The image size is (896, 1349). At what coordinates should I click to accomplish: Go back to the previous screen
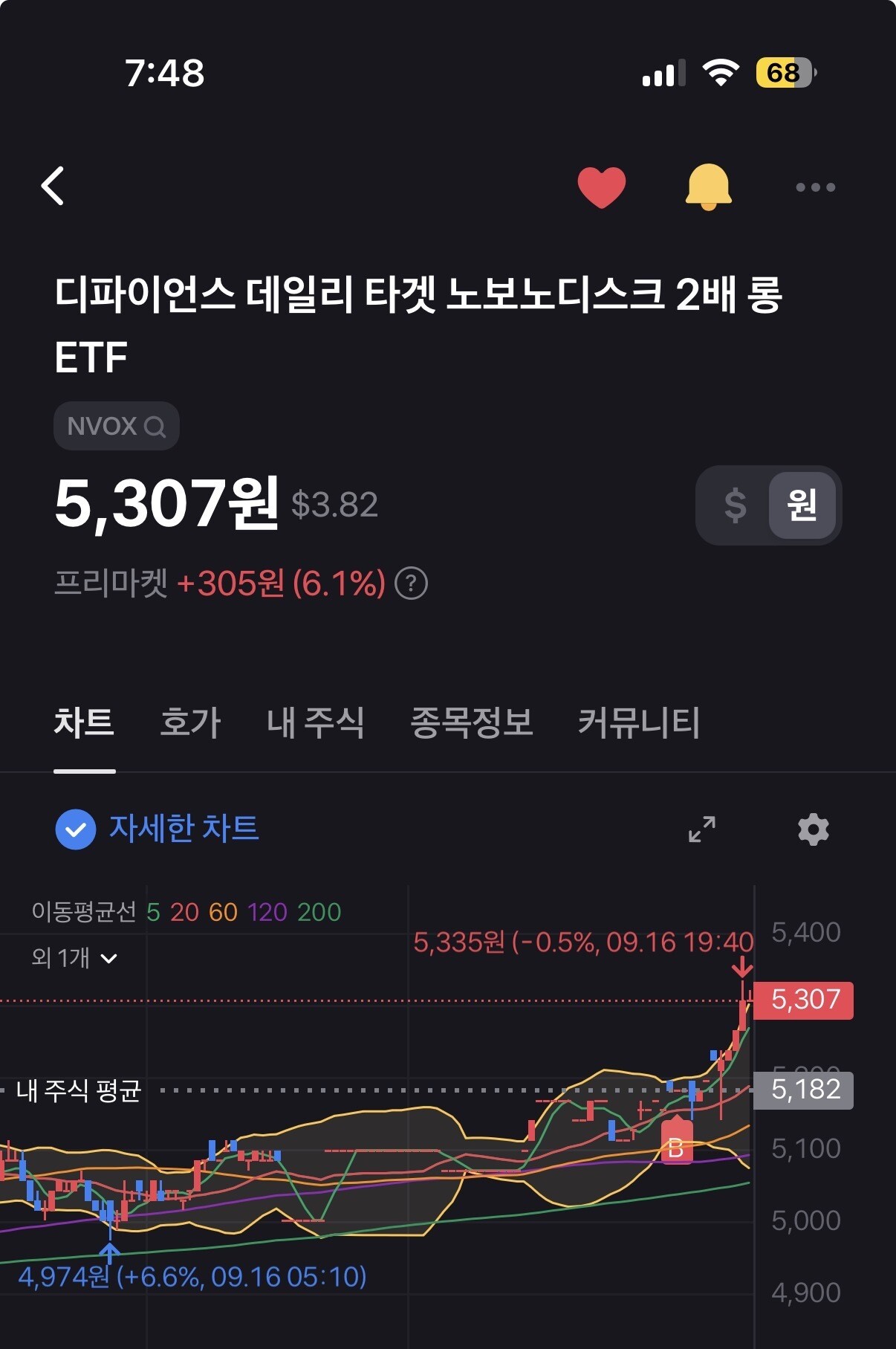click(53, 186)
